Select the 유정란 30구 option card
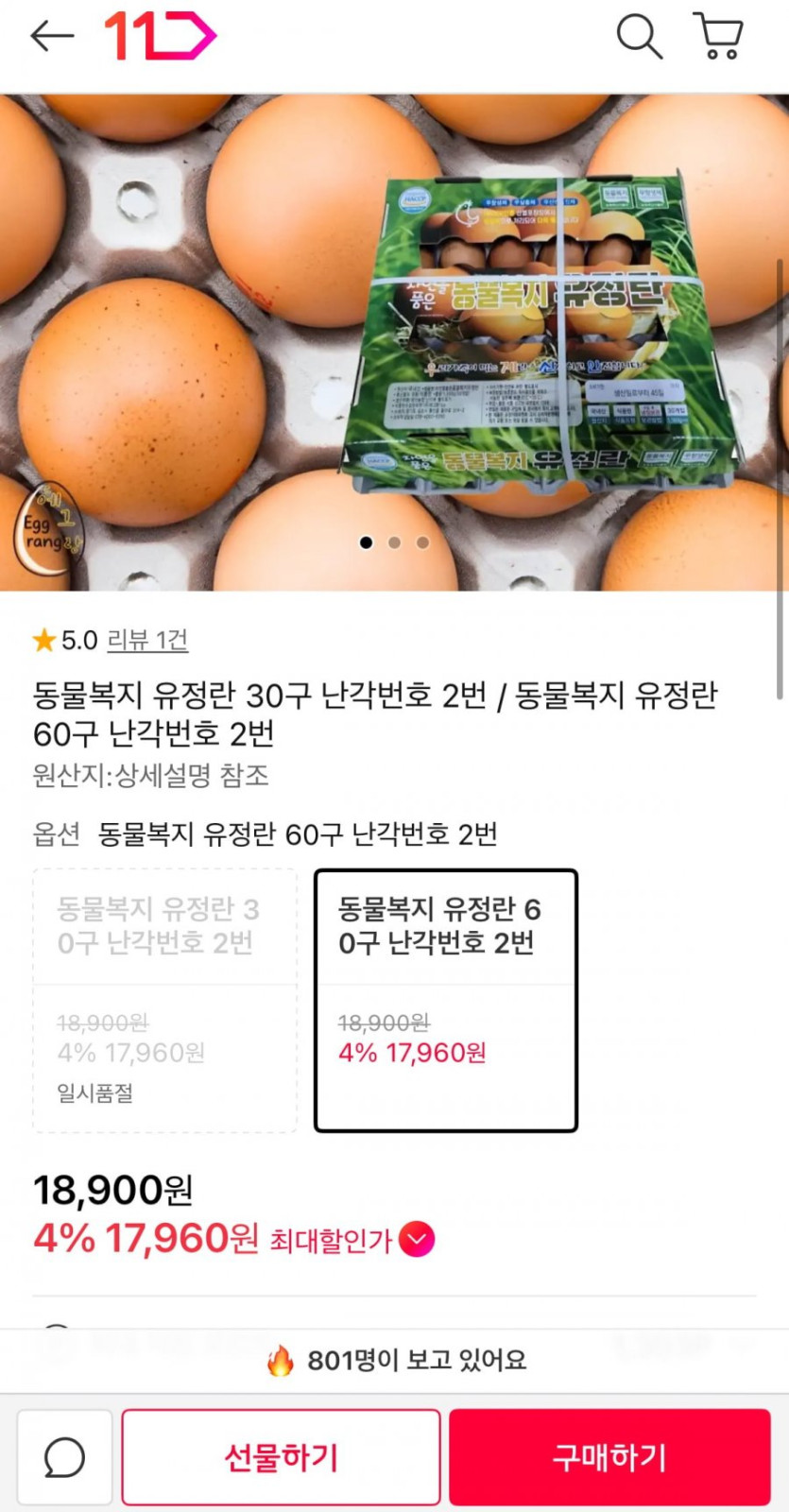The image size is (789, 1512). pos(165,1000)
